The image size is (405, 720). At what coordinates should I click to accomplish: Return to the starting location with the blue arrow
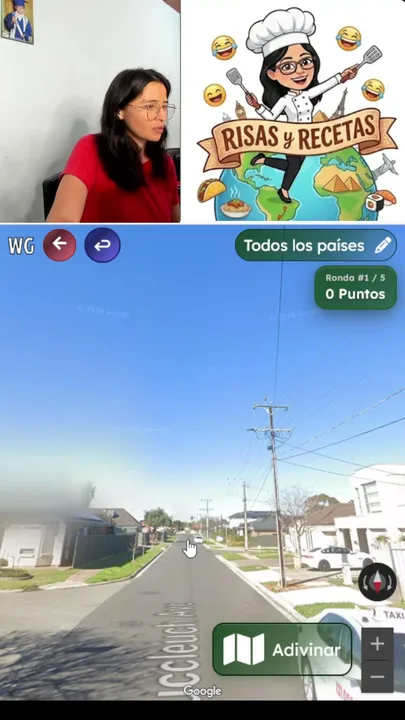coord(102,245)
